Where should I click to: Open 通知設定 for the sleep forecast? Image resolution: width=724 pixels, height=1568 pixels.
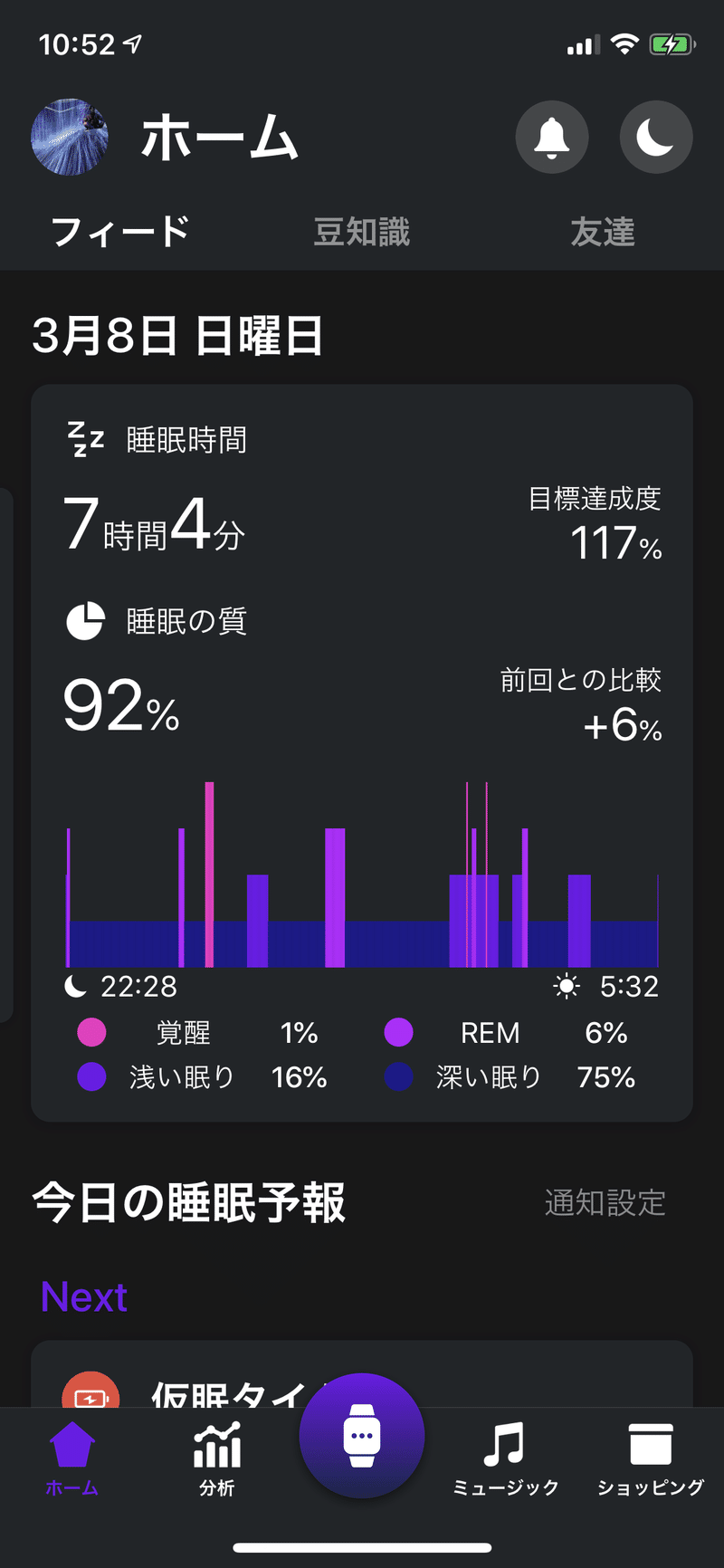tap(605, 1203)
